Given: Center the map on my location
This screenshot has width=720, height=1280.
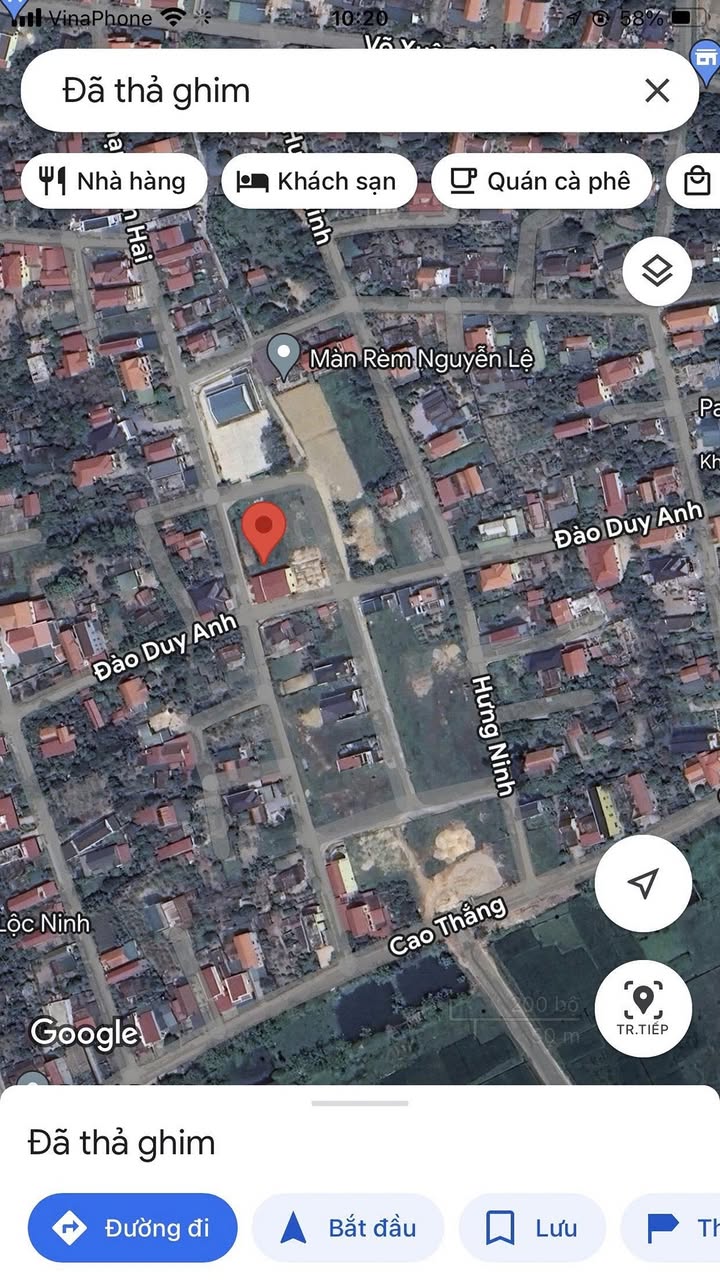Looking at the screenshot, I should (x=643, y=883).
